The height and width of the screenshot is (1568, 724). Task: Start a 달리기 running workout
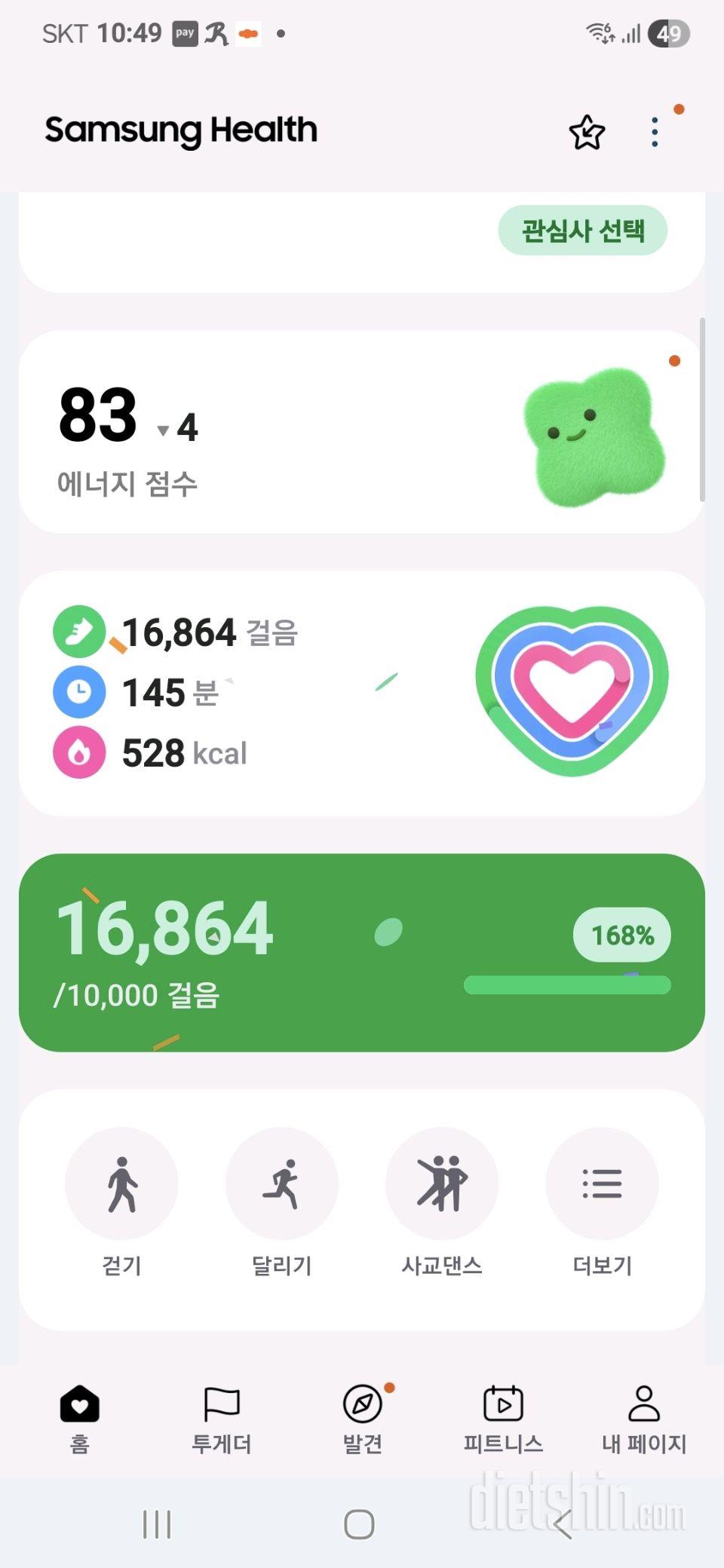click(x=282, y=1184)
